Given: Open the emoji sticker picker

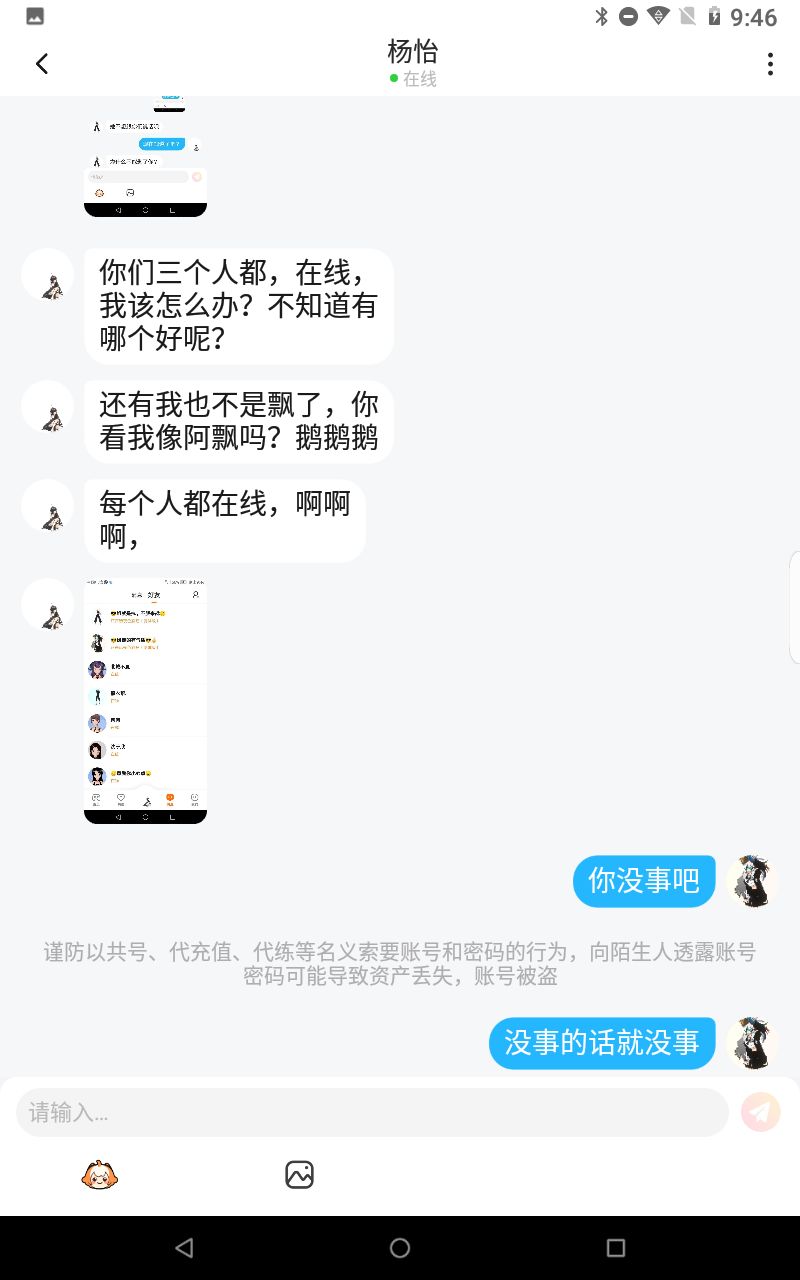Looking at the screenshot, I should pyautogui.click(x=99, y=1174).
